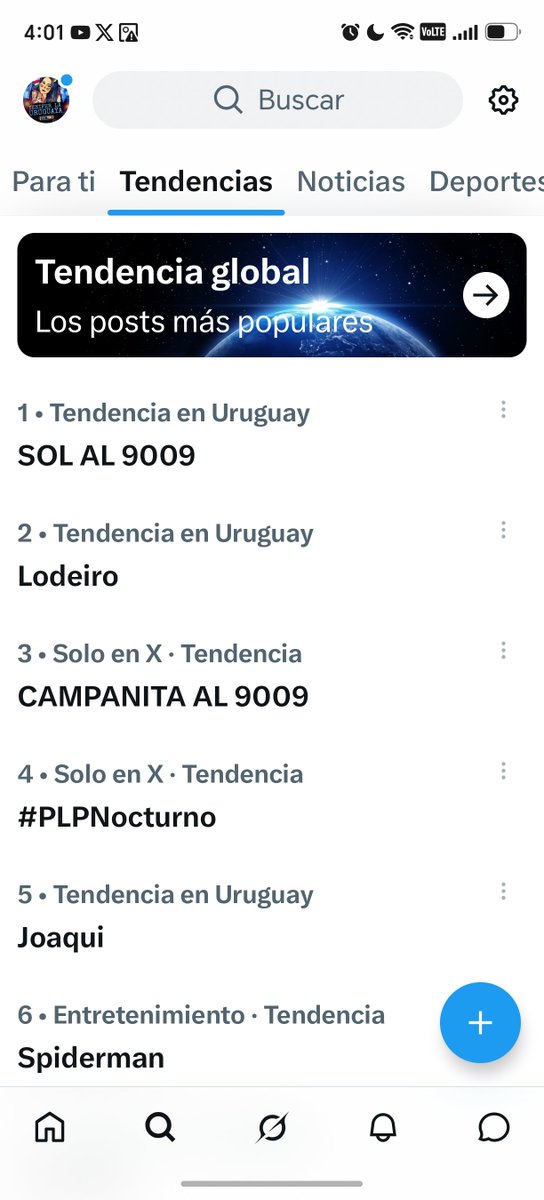The width and height of the screenshot is (544, 1200).
Task: Switch to the Para ti tab
Action: coord(54,181)
